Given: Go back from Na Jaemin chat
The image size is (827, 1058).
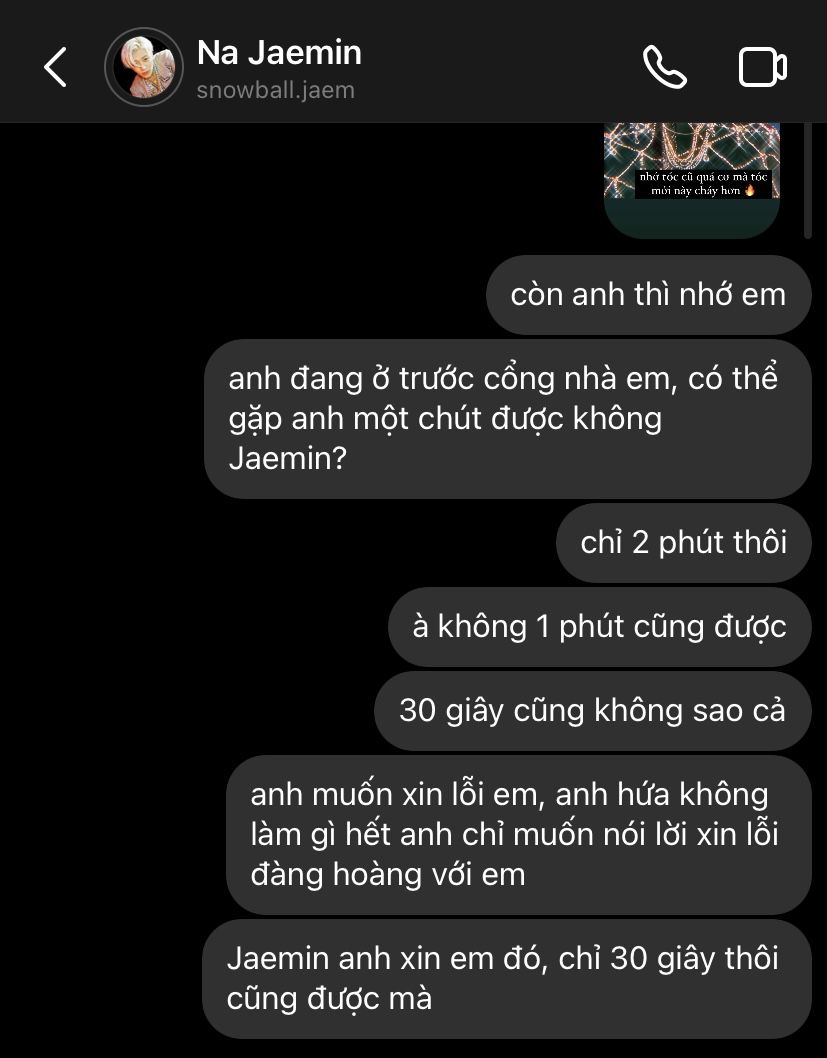Looking at the screenshot, I should coord(55,68).
